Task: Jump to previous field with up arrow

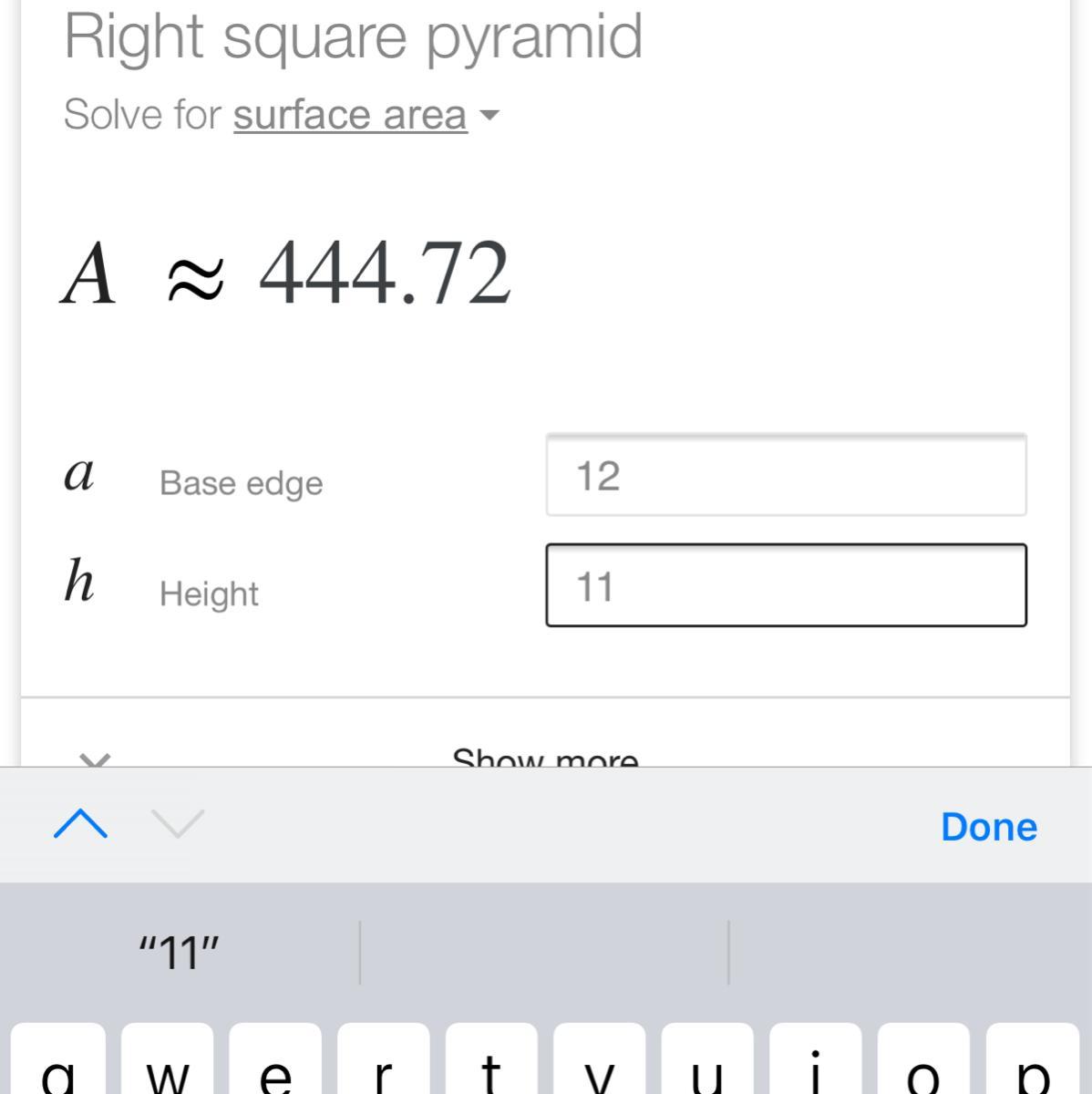Action: [80, 824]
